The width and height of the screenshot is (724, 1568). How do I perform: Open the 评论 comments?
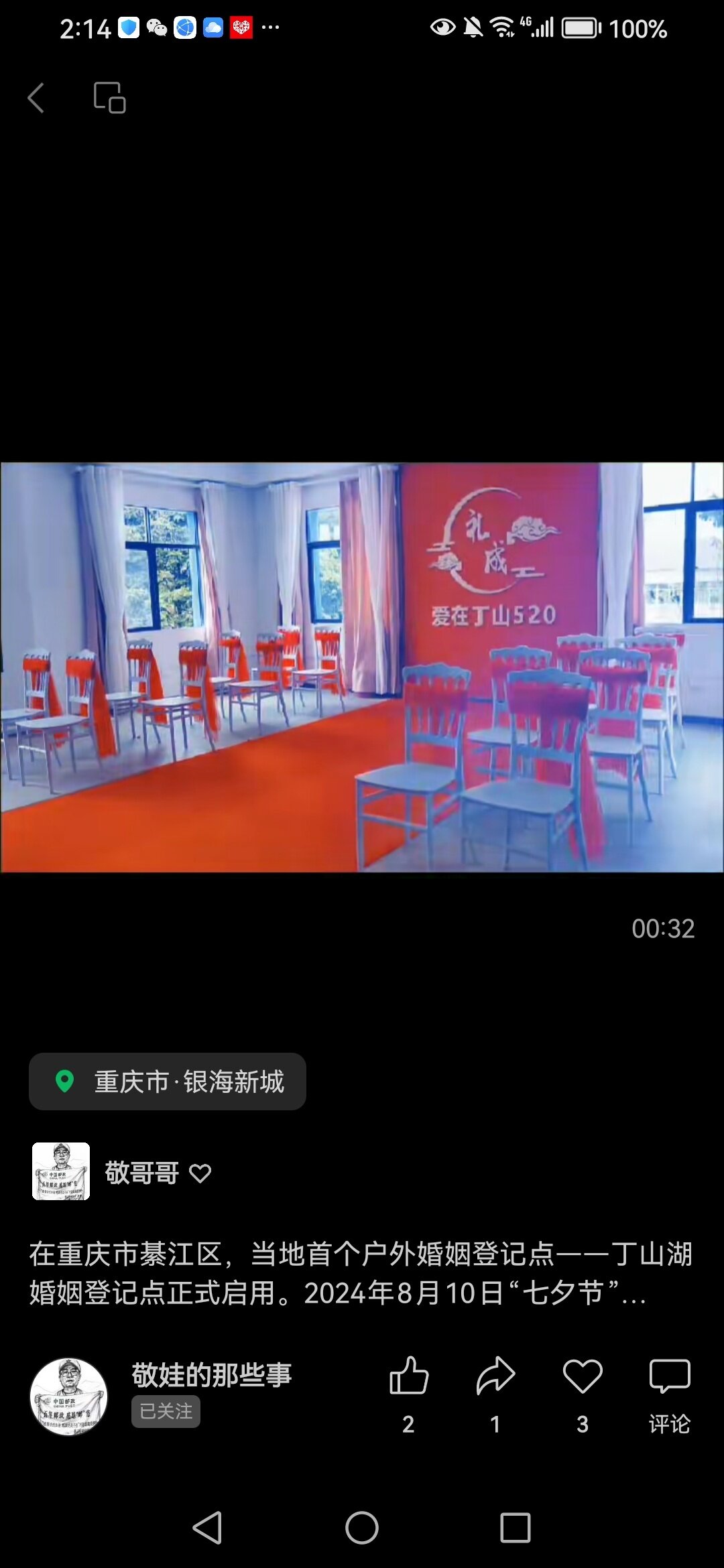[x=669, y=1392]
